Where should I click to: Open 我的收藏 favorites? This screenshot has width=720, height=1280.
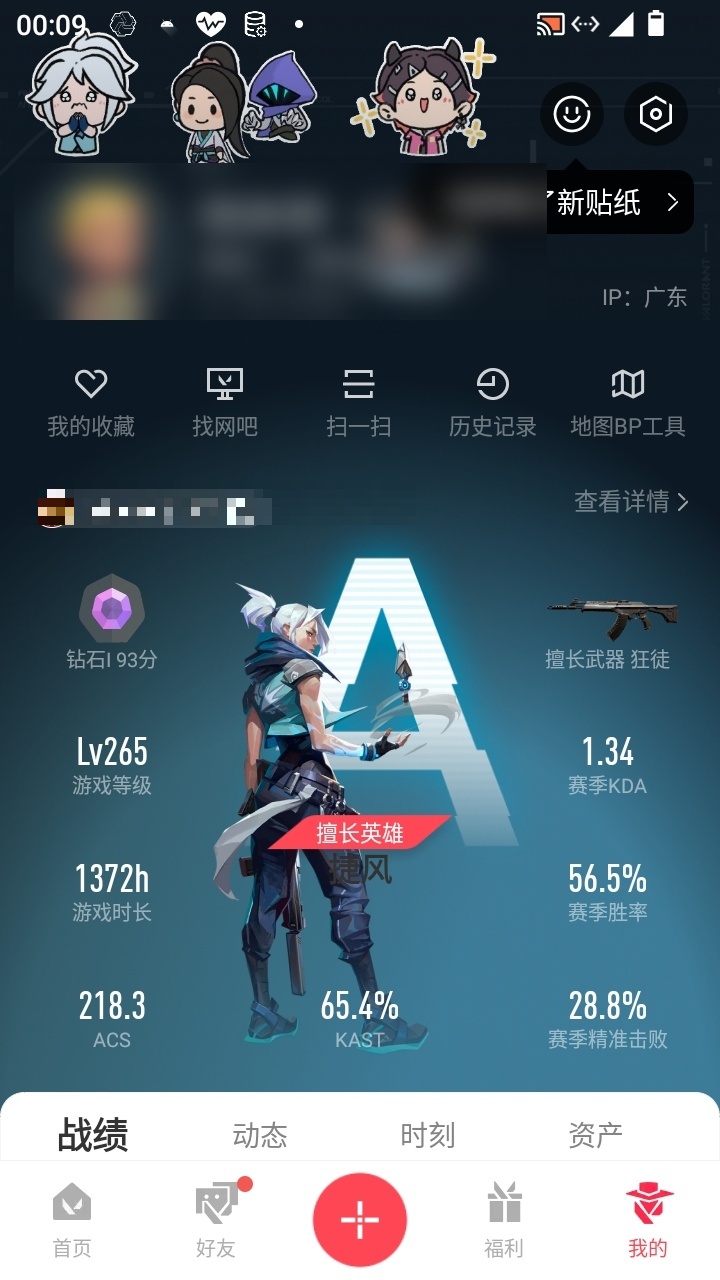(91, 403)
